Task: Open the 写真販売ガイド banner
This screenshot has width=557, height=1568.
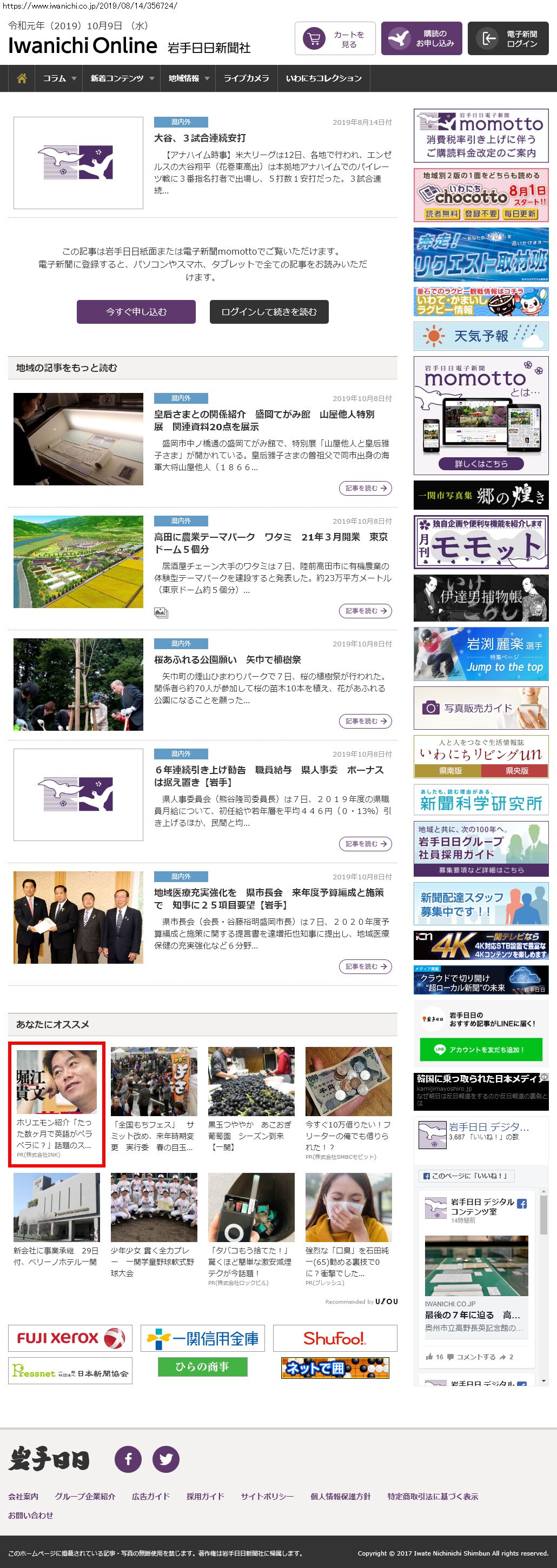Action: 480,708
